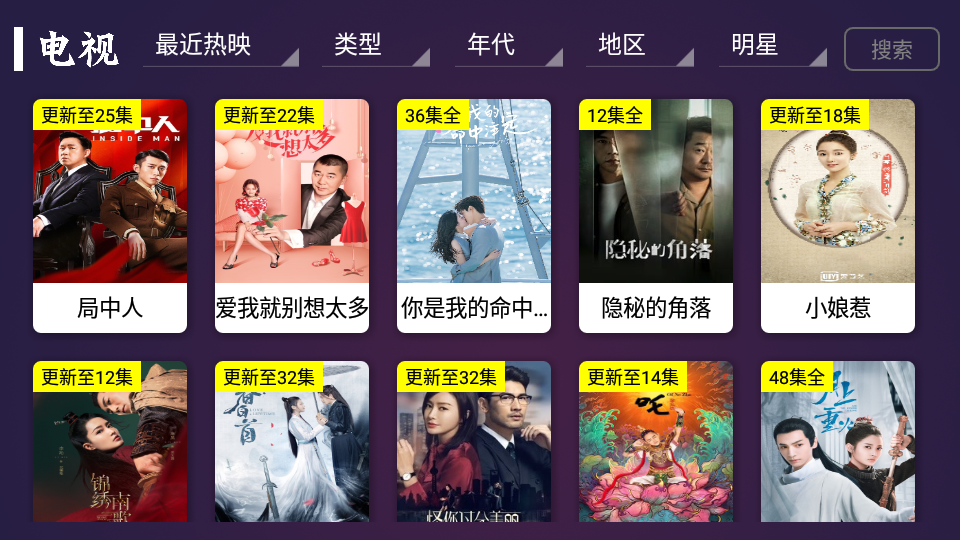Image resolution: width=960 pixels, height=540 pixels.
Task: Open the 地区 region dropdown
Action: coord(639,46)
